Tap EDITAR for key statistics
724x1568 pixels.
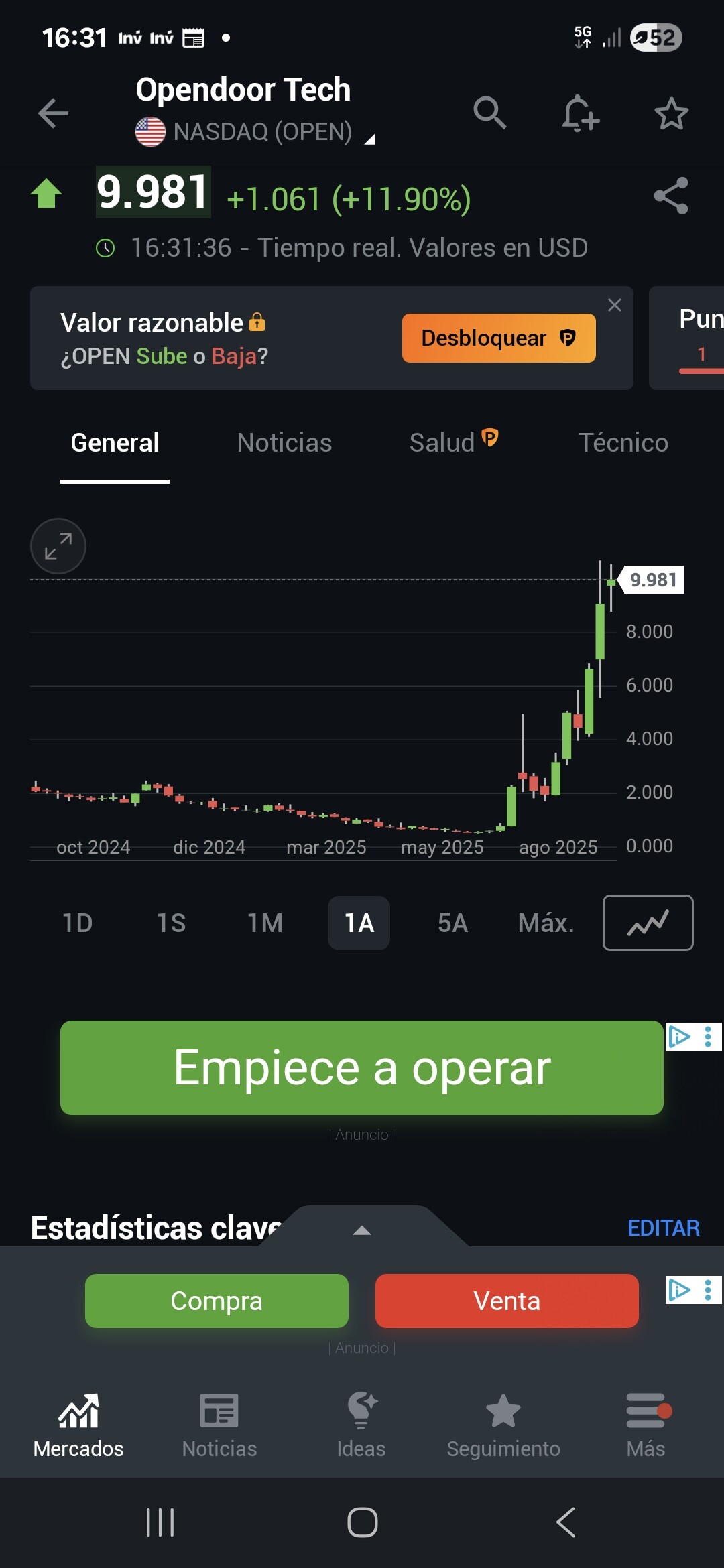tap(663, 1228)
